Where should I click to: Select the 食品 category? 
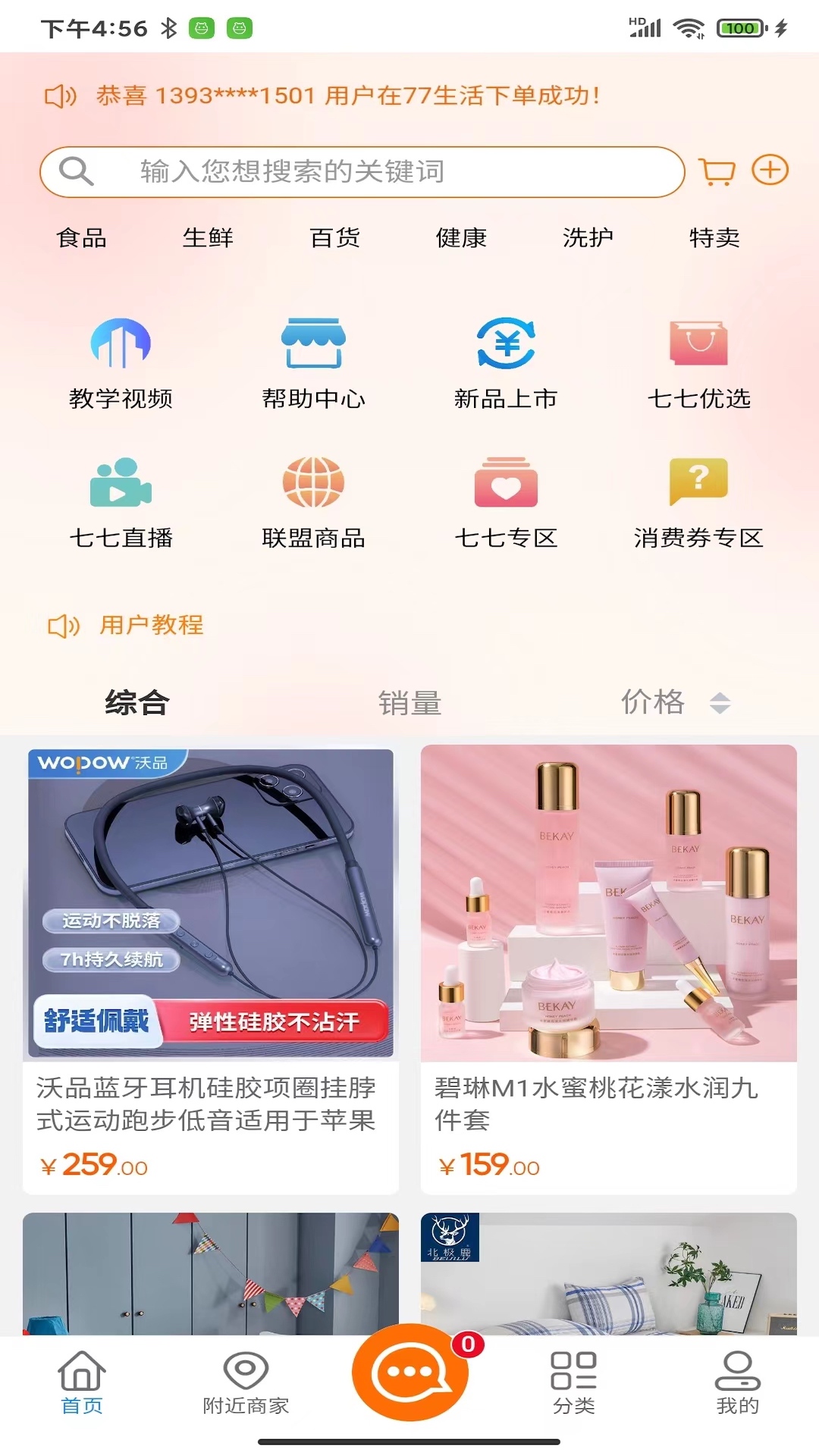pyautogui.click(x=81, y=238)
